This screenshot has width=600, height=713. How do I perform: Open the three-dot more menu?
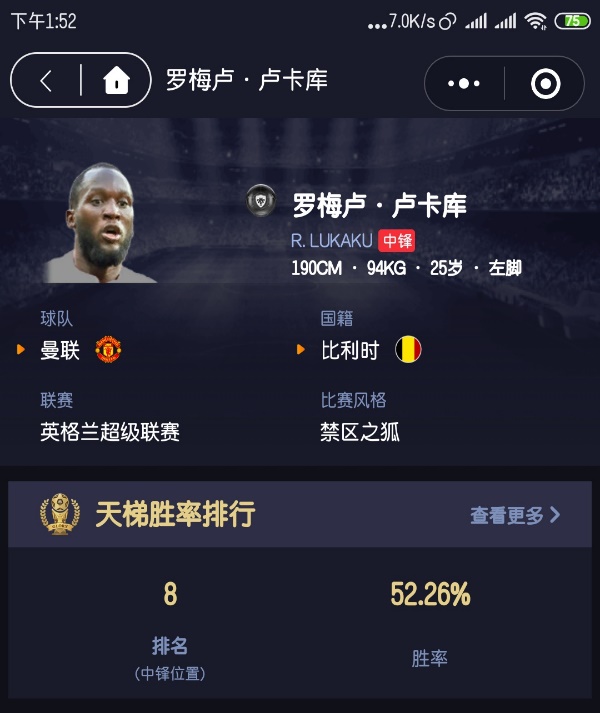pos(463,84)
